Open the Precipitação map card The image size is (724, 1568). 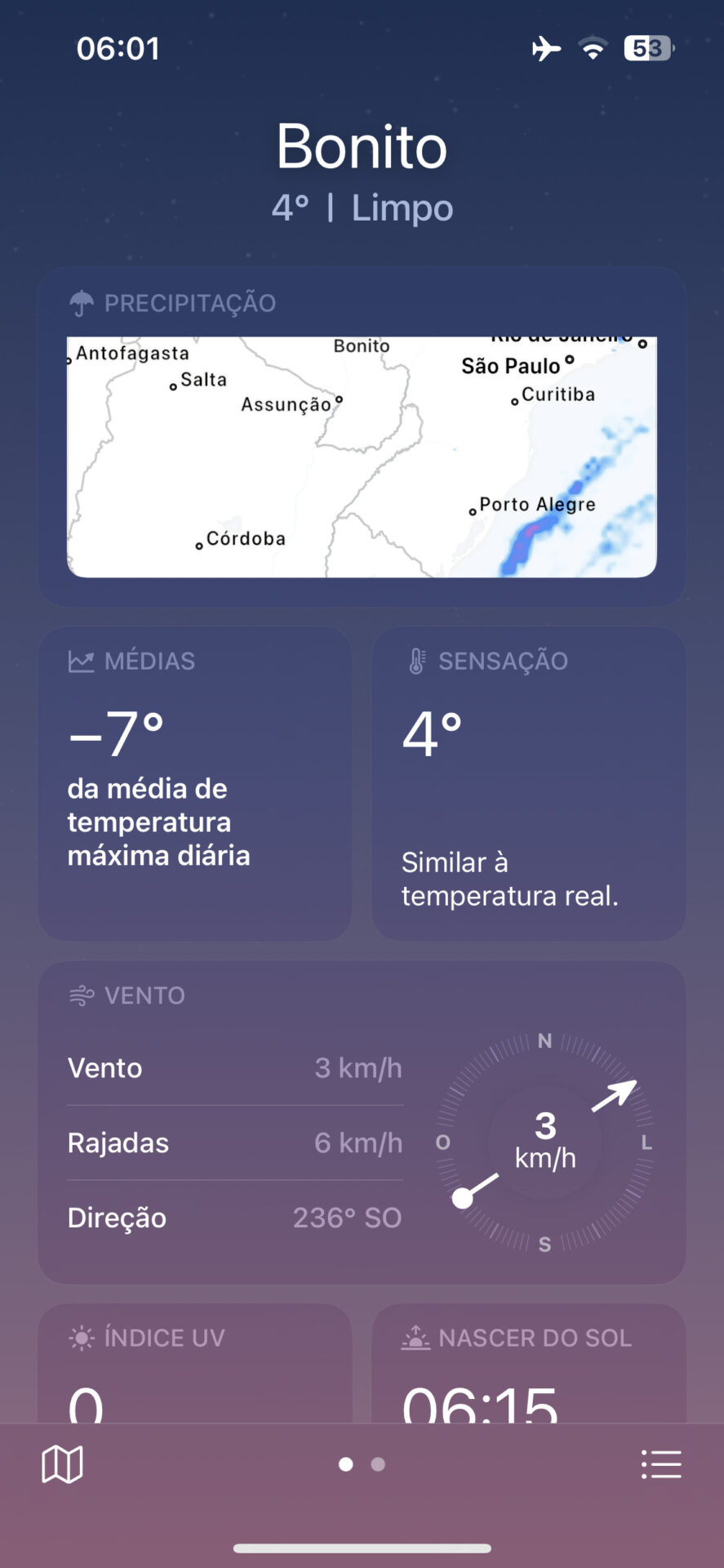coord(362,456)
